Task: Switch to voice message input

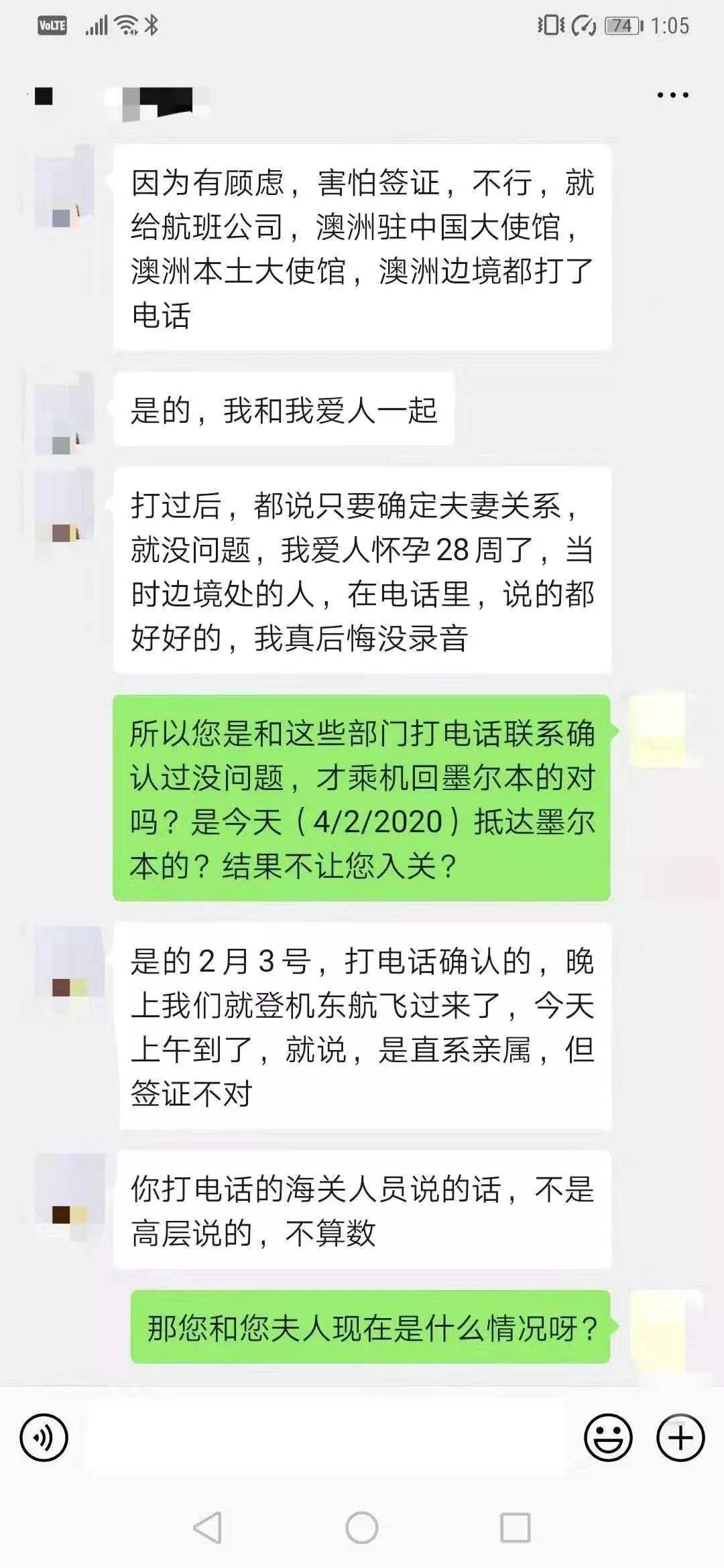Action: coord(44,1437)
